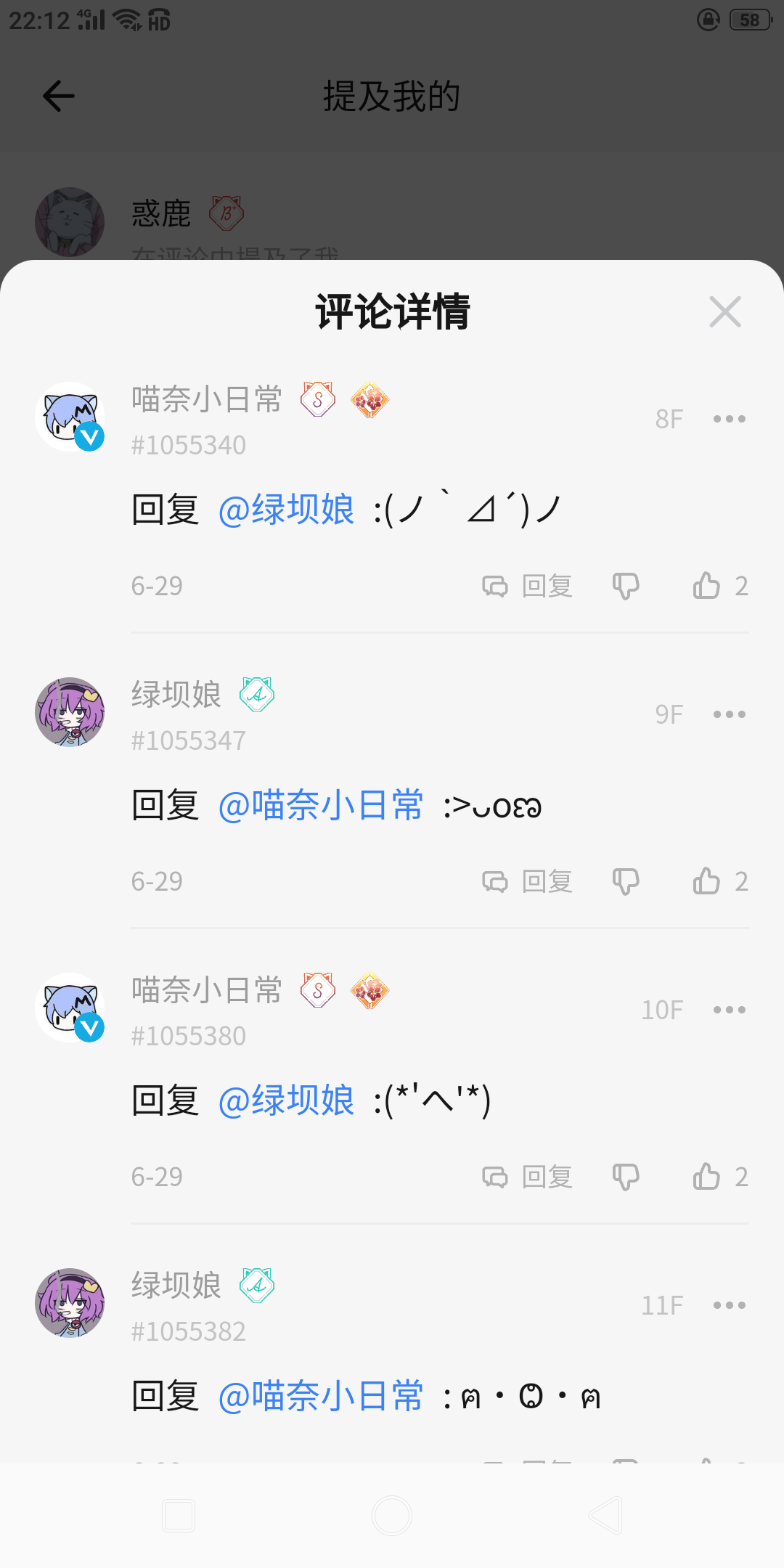Like the 10F comment
The image size is (784, 1568).
point(707,1177)
